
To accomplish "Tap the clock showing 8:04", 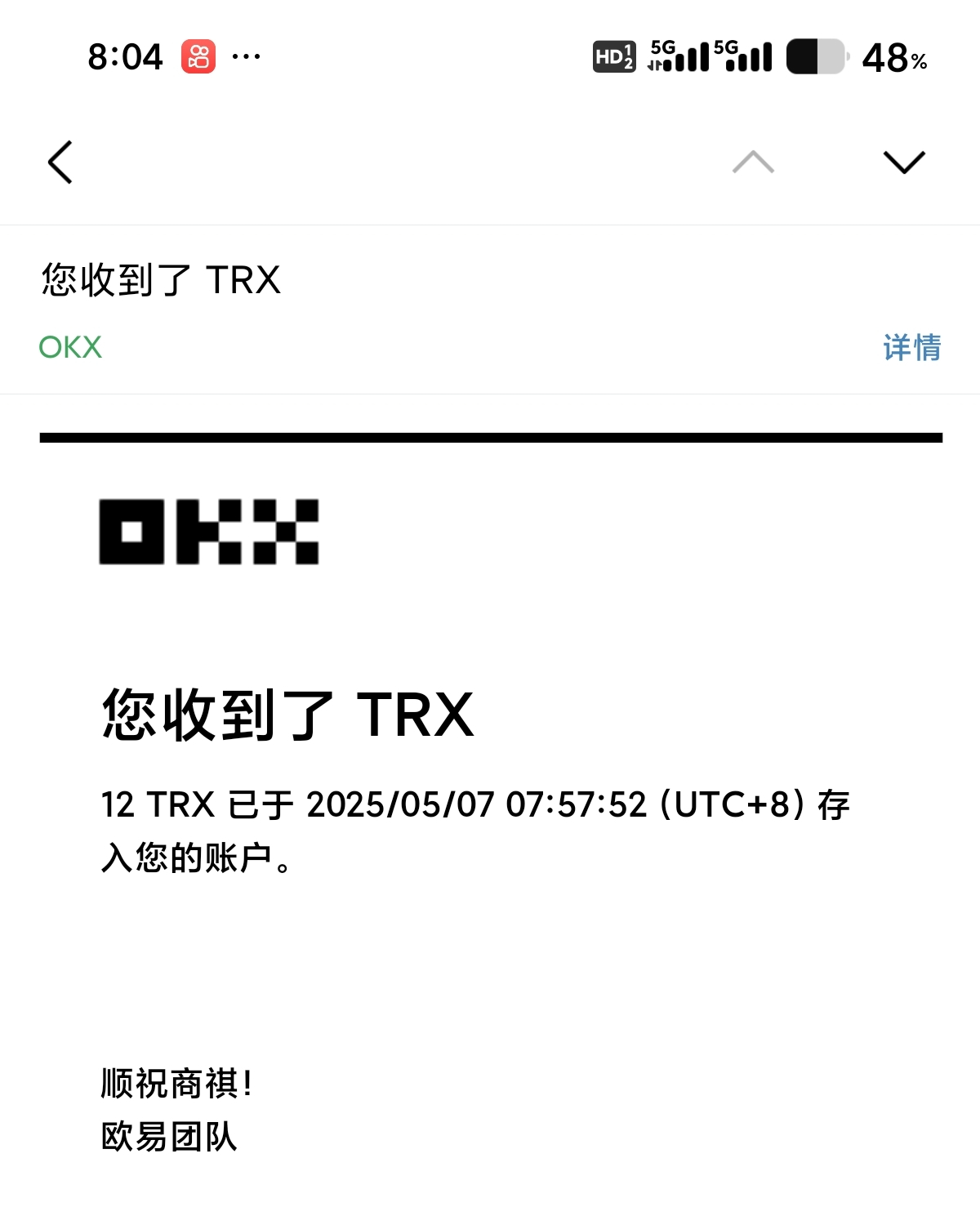I will coord(125,55).
